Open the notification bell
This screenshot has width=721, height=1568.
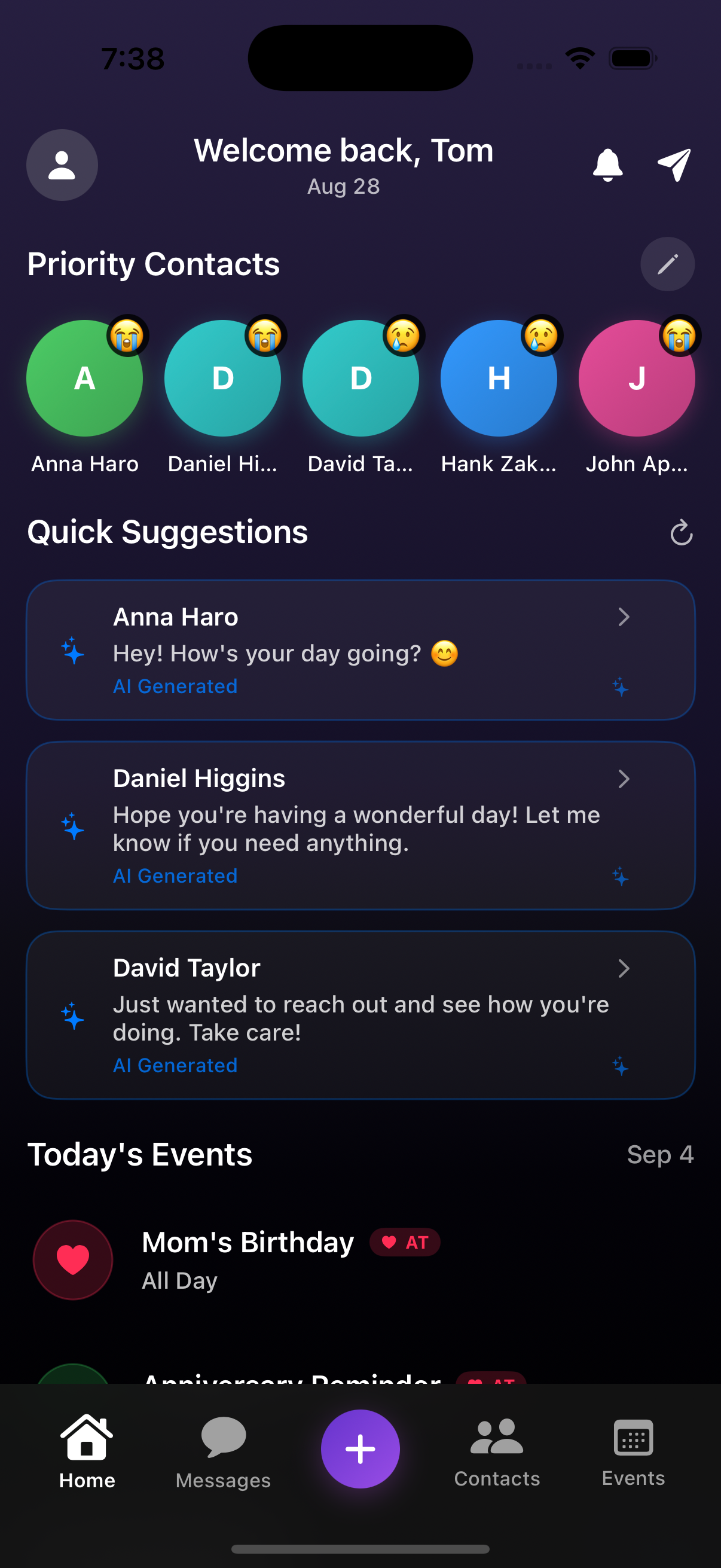(608, 165)
